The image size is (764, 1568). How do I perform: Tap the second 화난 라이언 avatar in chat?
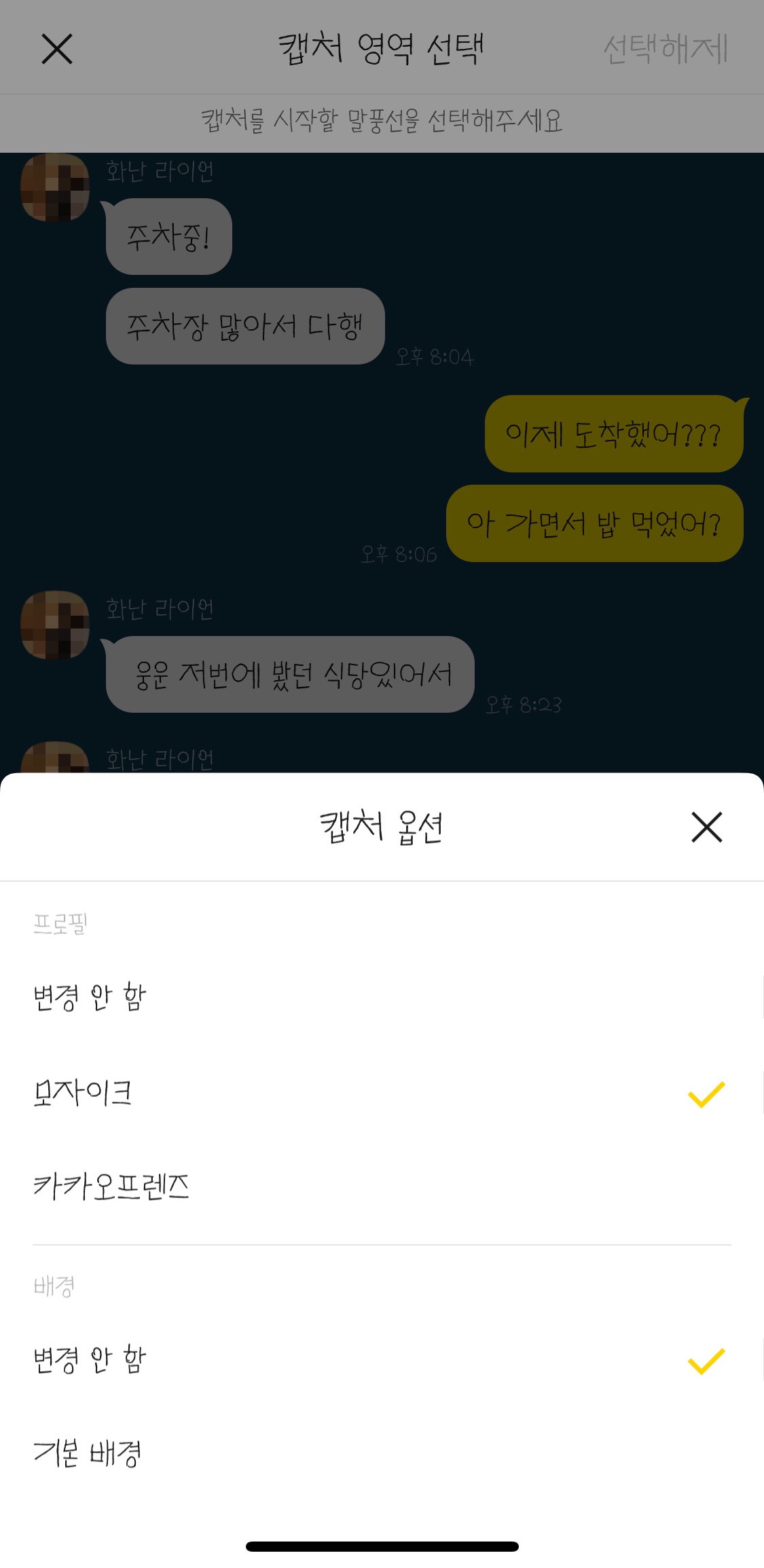(56, 624)
